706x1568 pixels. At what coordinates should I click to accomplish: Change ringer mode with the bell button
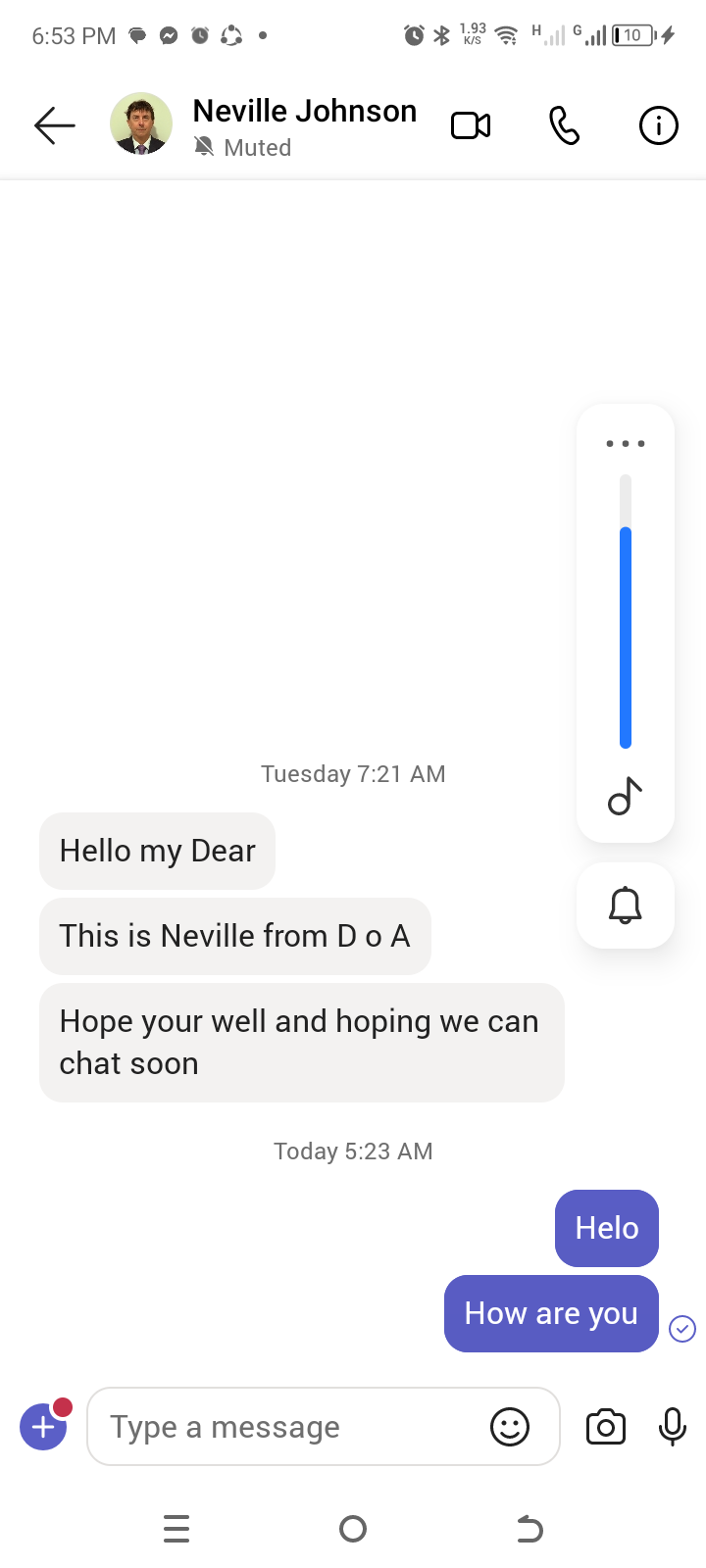[626, 905]
